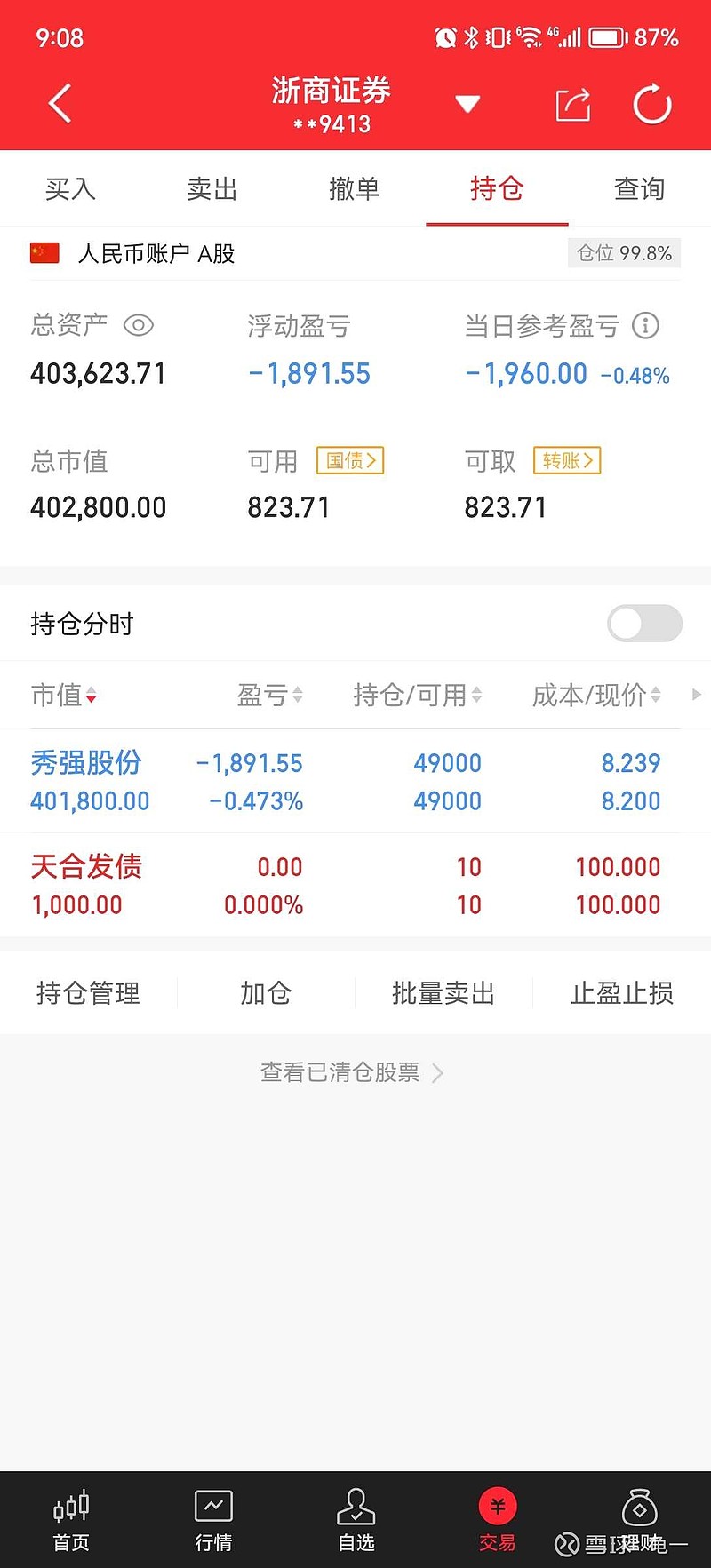Go back using the top-left arrow

point(60,104)
